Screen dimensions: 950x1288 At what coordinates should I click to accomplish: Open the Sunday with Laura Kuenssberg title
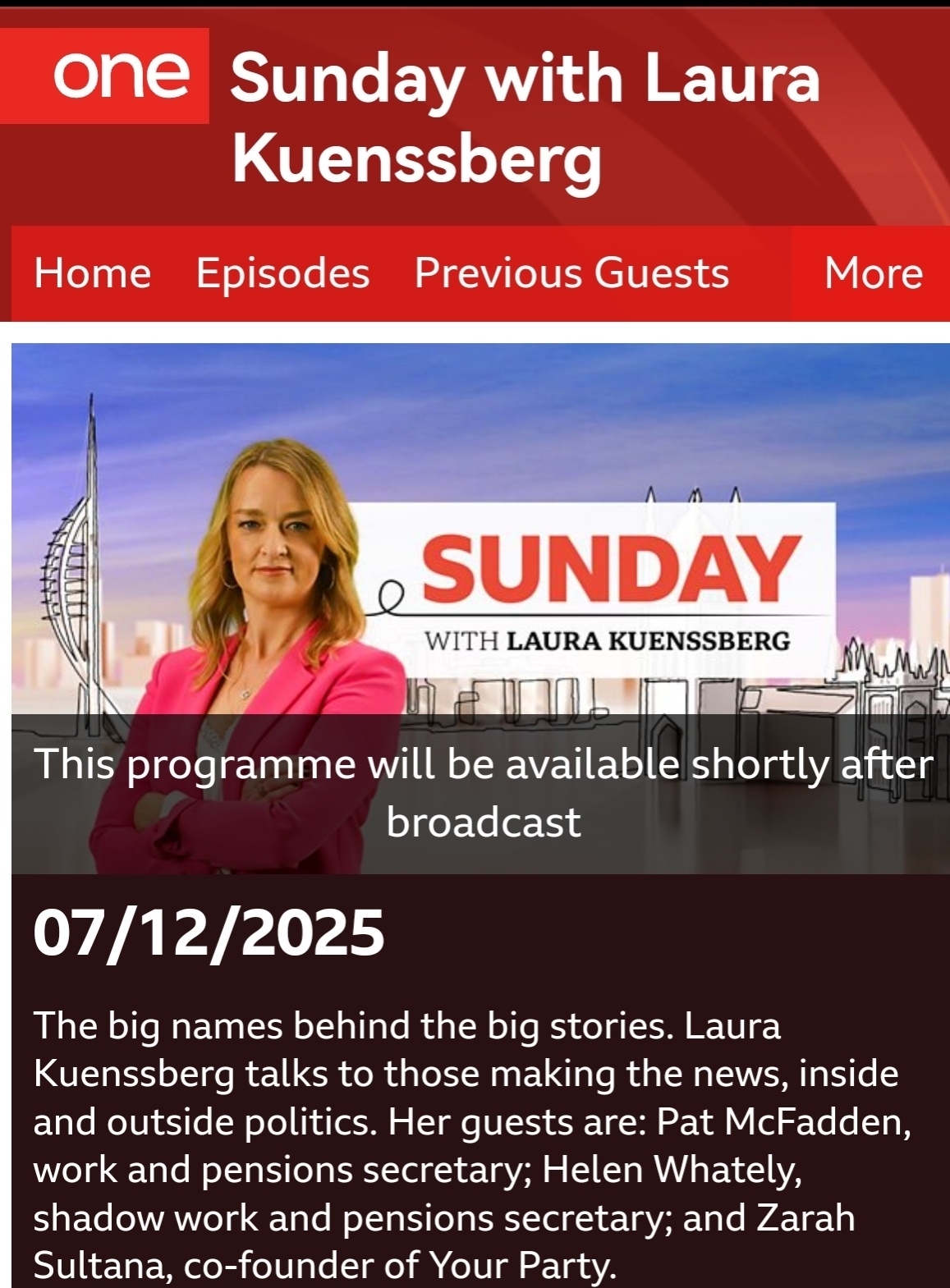point(525,117)
